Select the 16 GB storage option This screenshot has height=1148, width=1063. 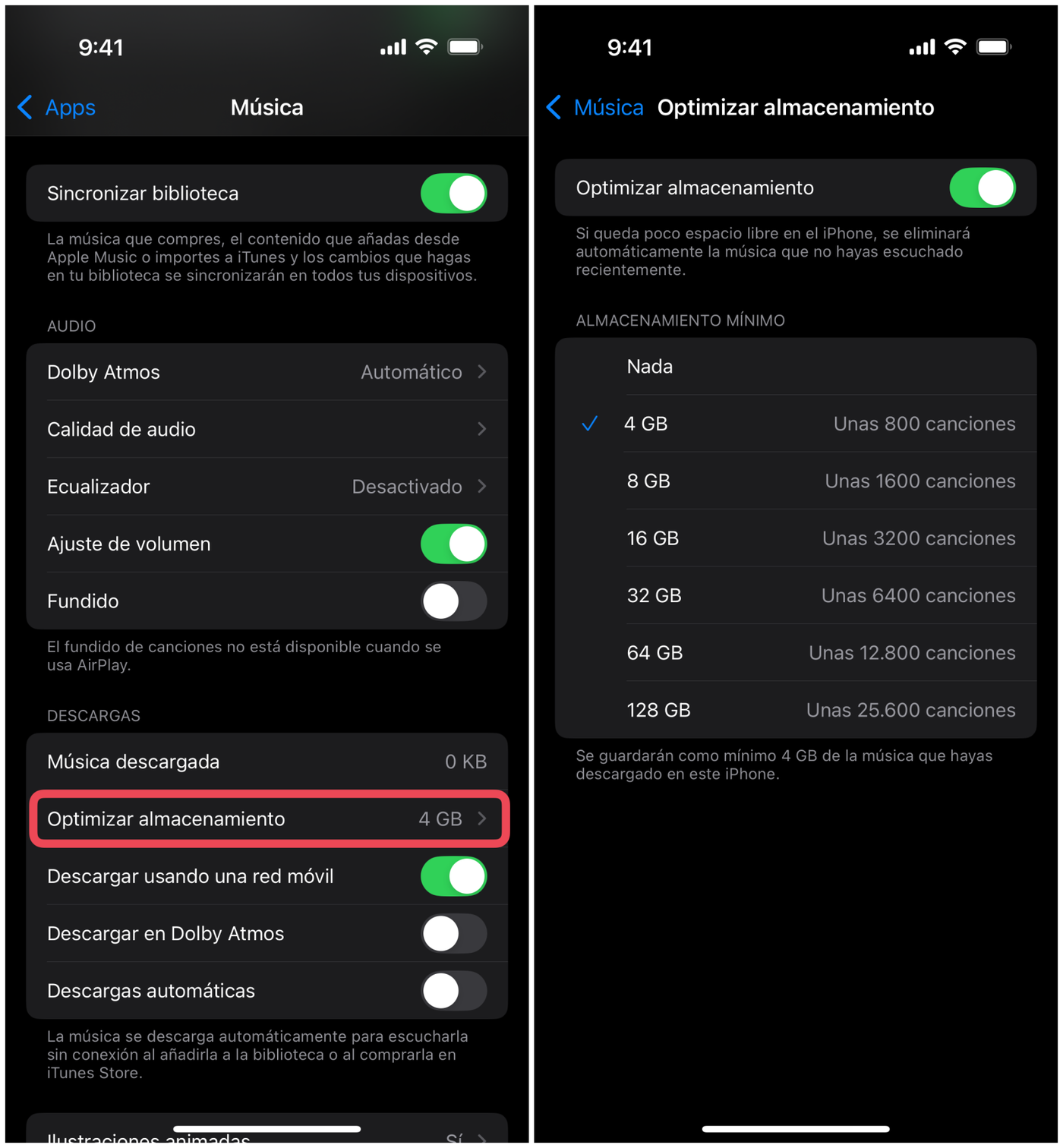point(795,538)
